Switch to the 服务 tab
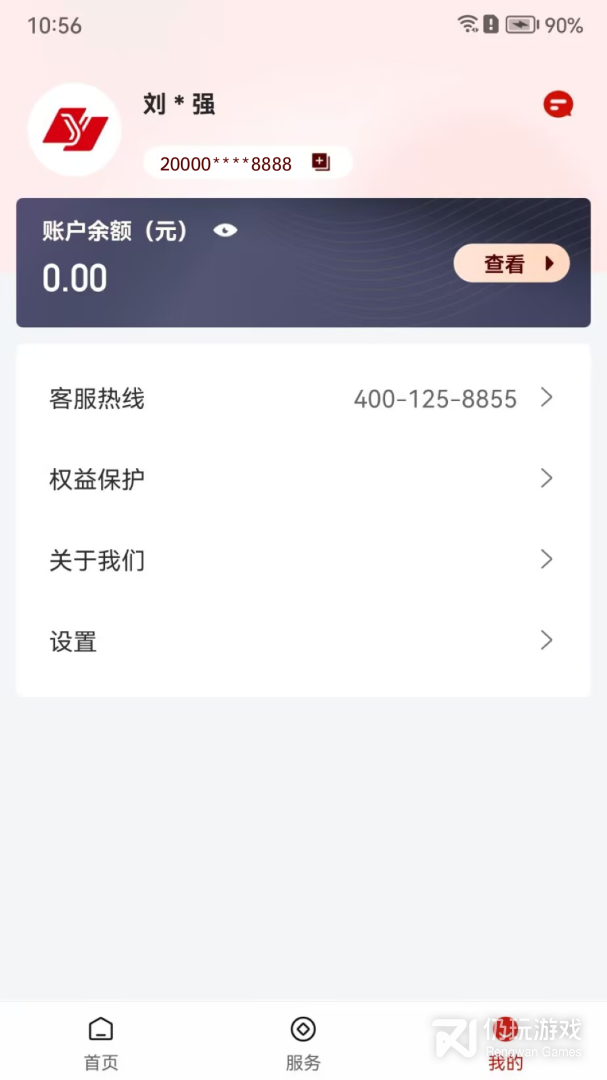Viewport: 607px width, 1080px height. [303, 1042]
